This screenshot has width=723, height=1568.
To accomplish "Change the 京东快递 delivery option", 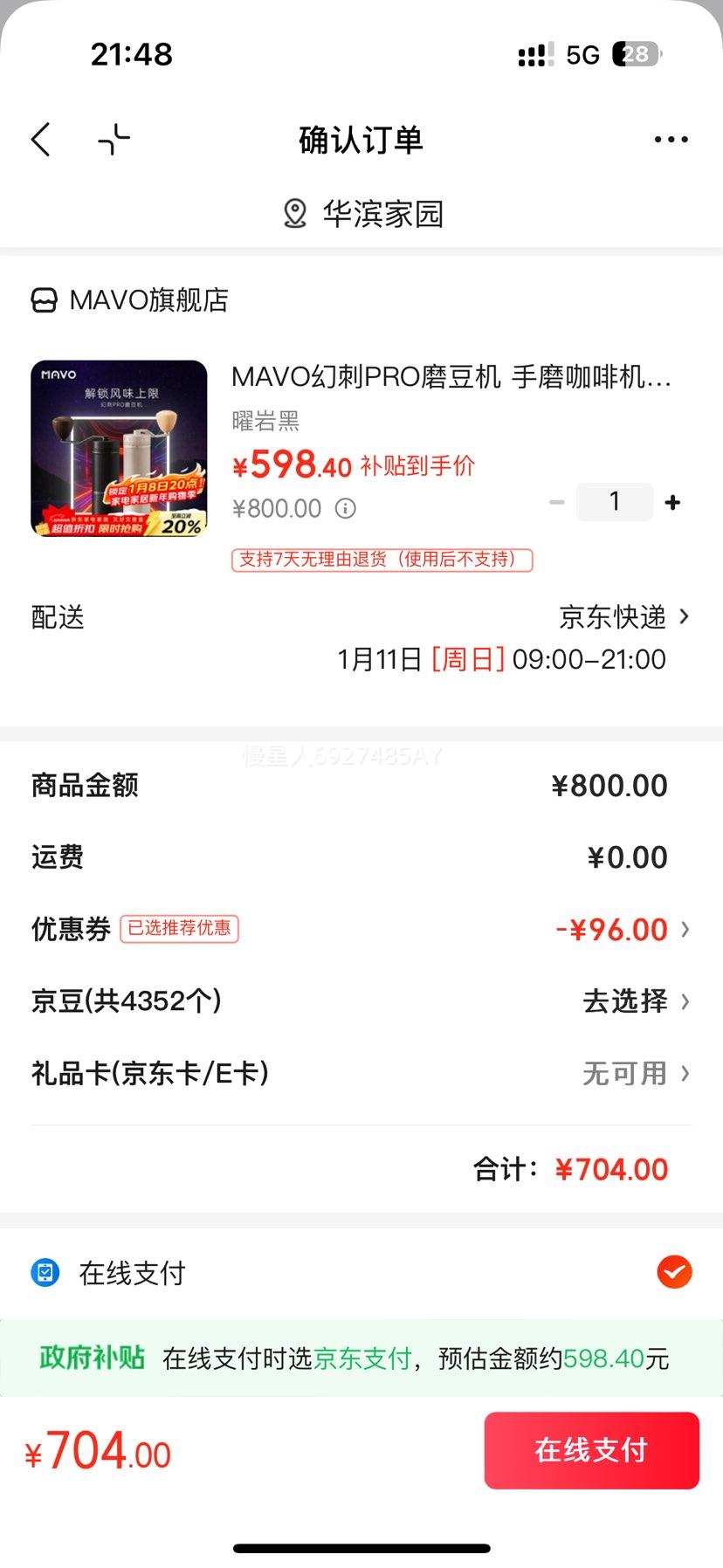I will [623, 617].
